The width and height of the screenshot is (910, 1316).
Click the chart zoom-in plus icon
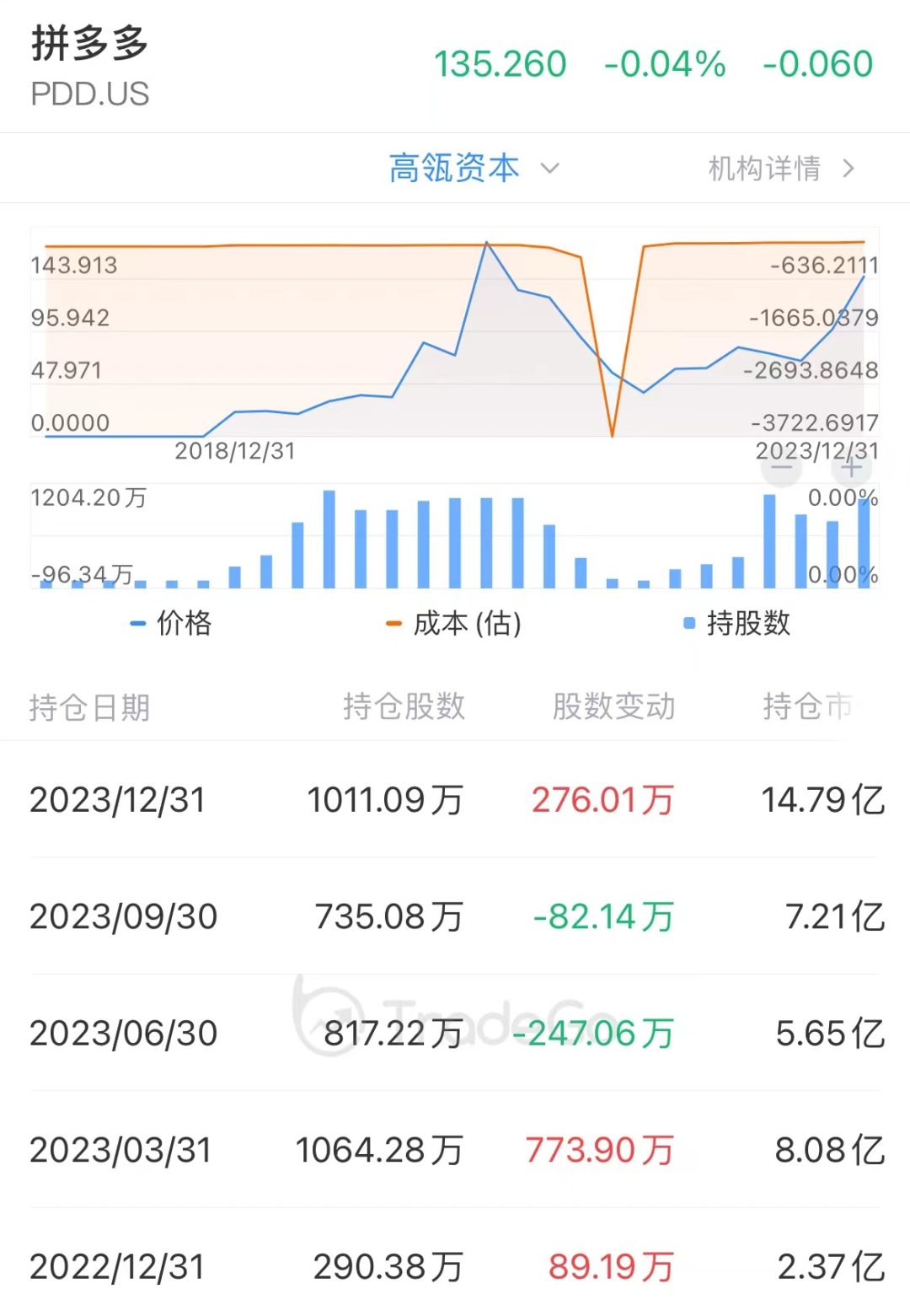(x=851, y=468)
